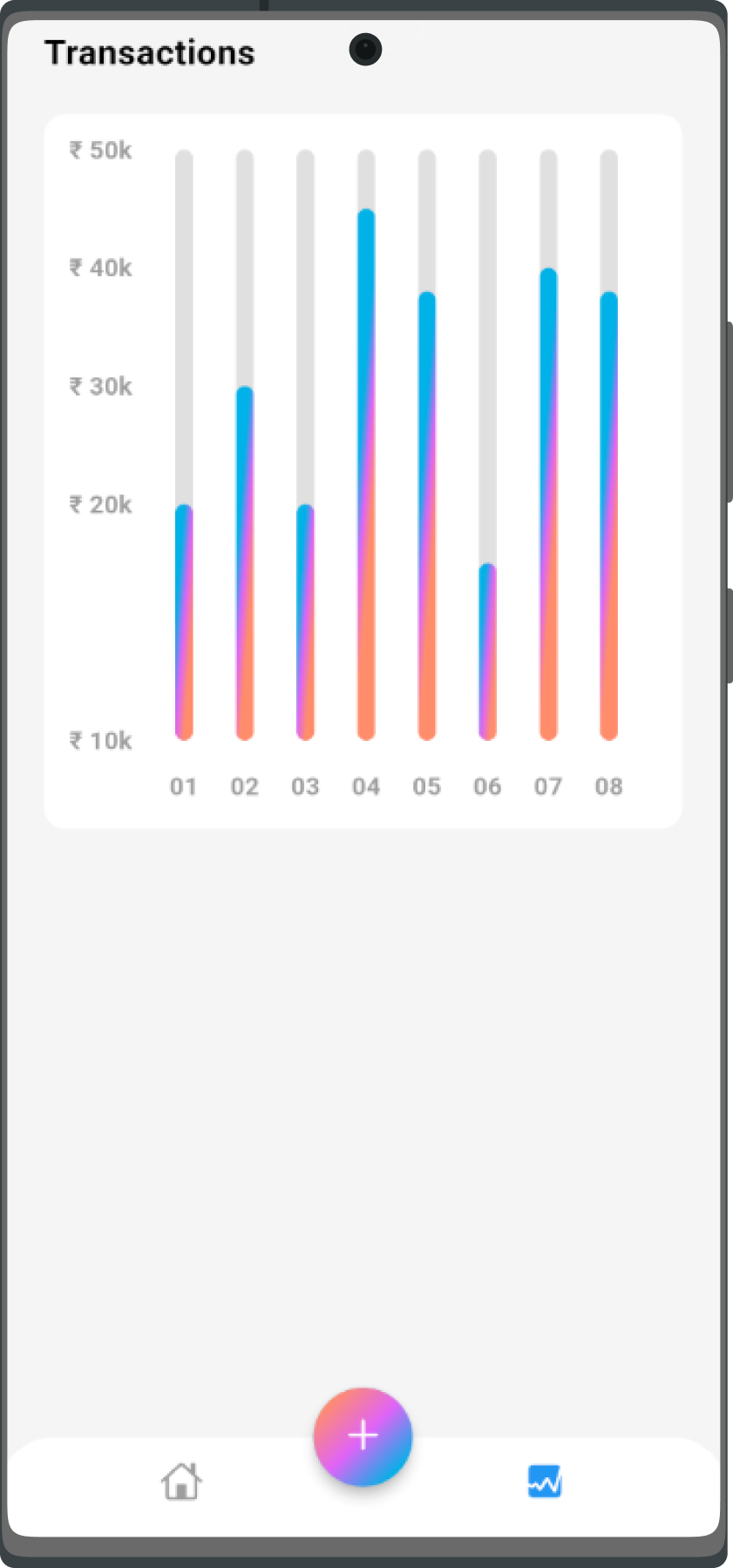The image size is (733, 1568).
Task: Open the chart statistics tab
Action: (x=545, y=1481)
